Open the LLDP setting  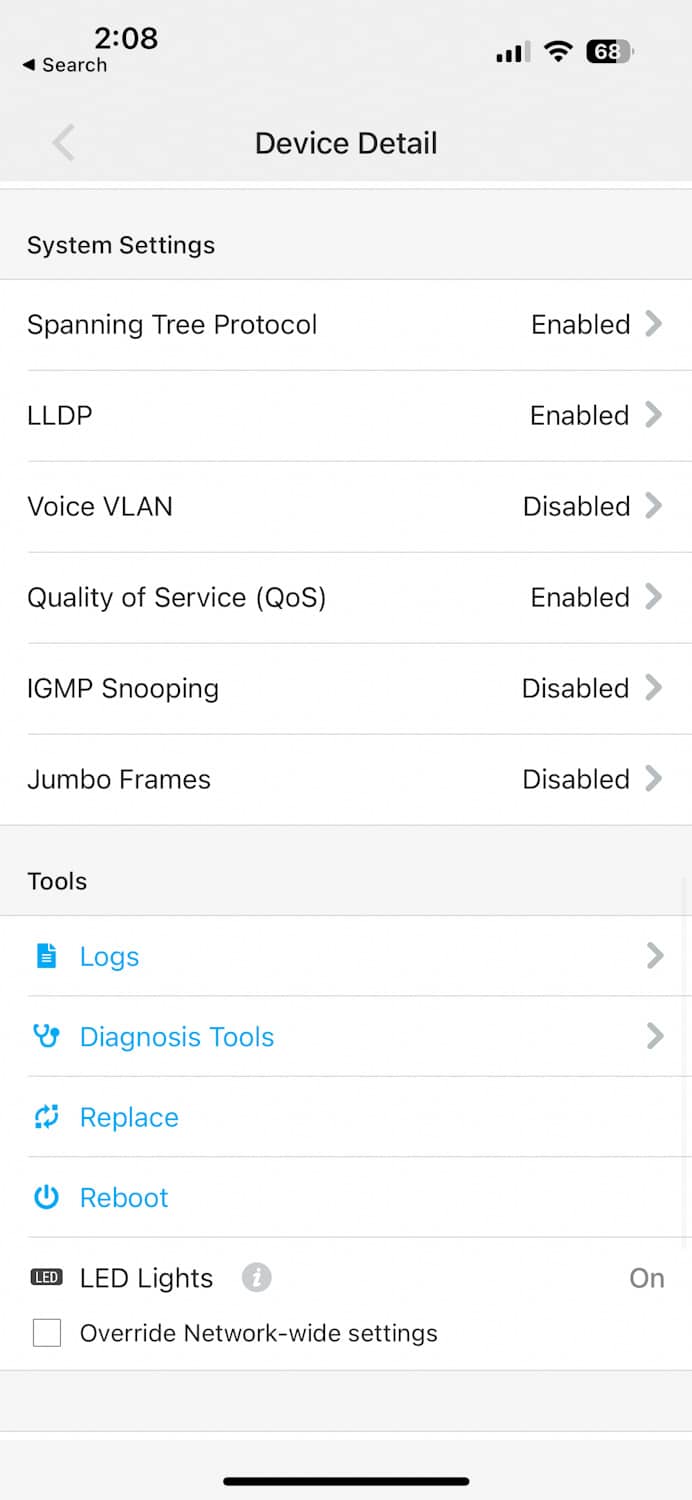(346, 416)
